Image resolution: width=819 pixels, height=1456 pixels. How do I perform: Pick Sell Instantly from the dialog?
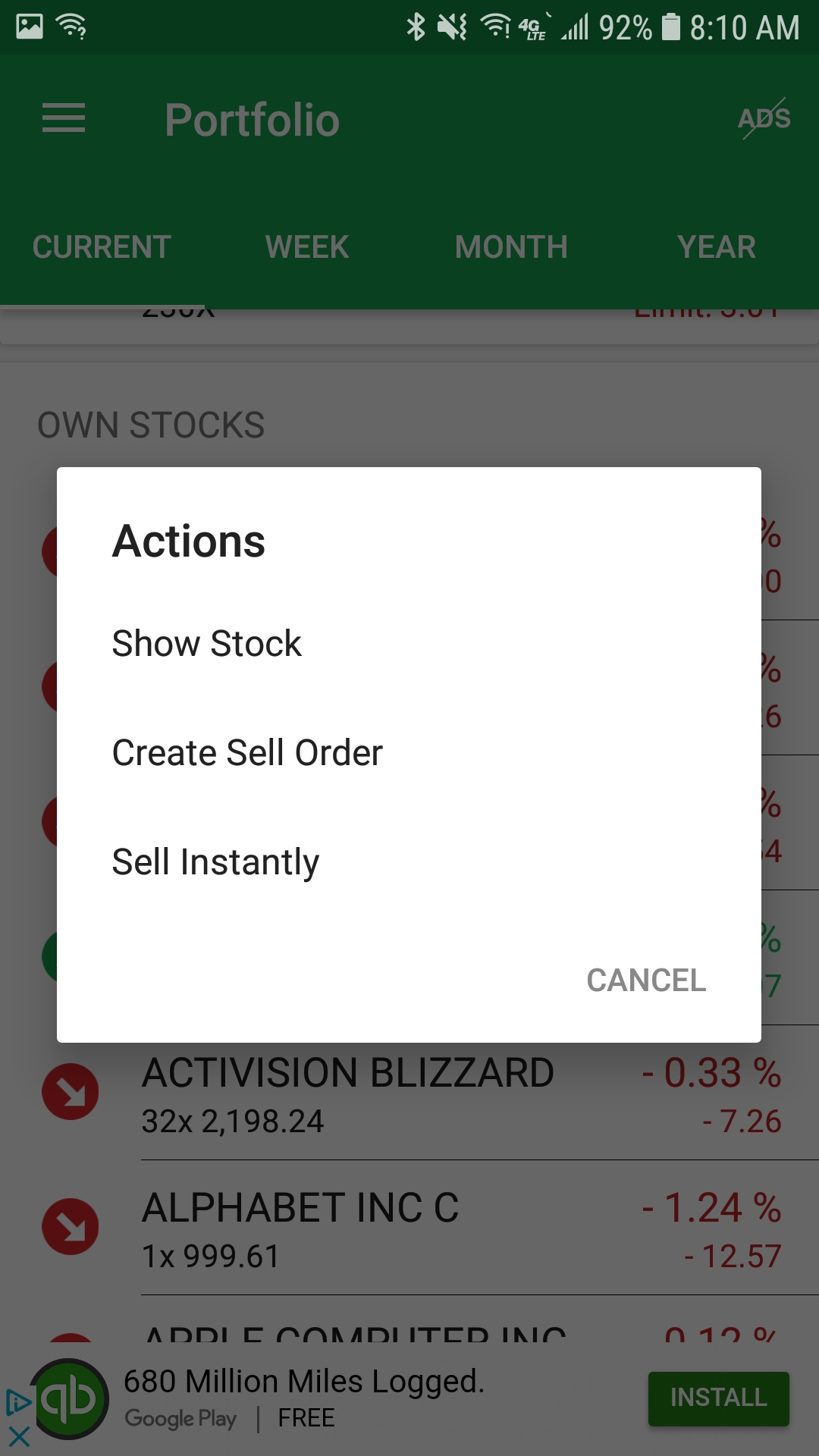[x=408, y=862]
